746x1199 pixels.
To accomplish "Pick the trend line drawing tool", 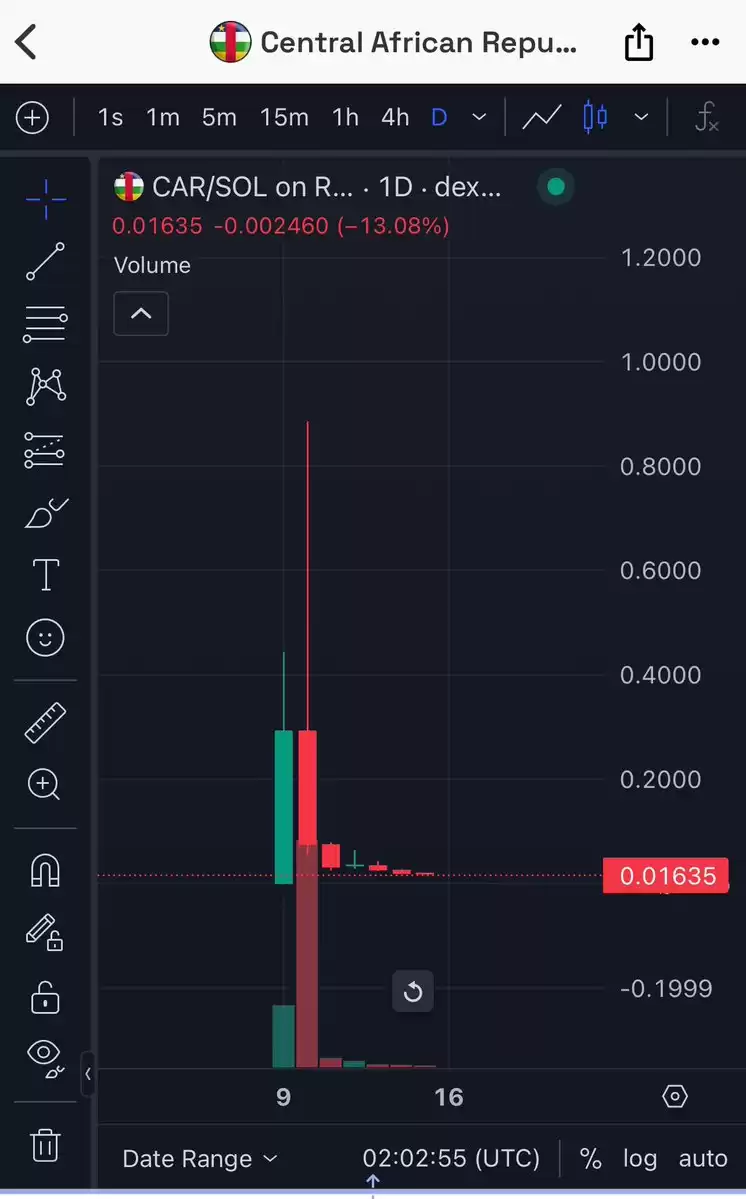I will pos(45,262).
